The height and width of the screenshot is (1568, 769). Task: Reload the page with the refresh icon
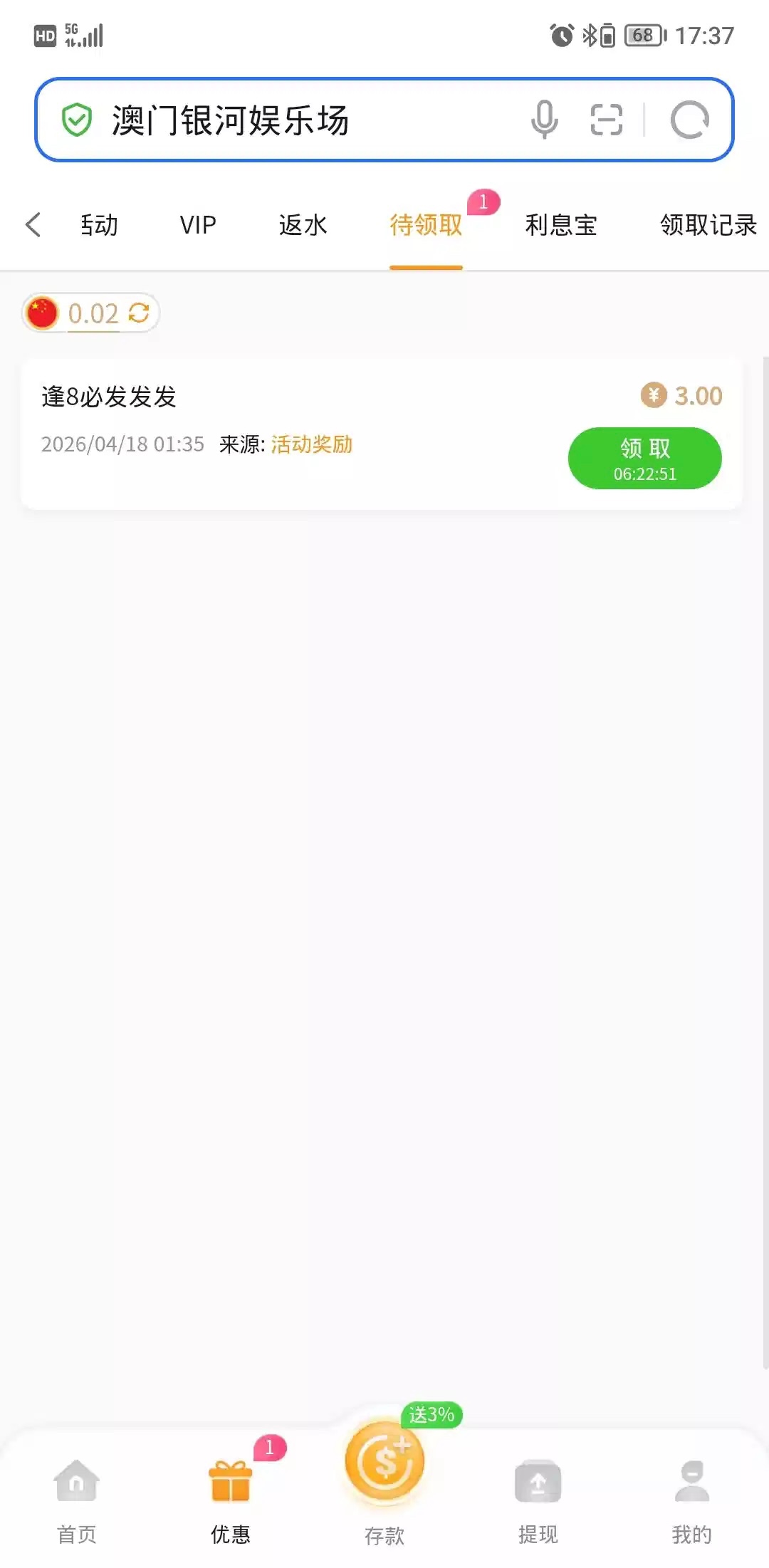(x=689, y=120)
